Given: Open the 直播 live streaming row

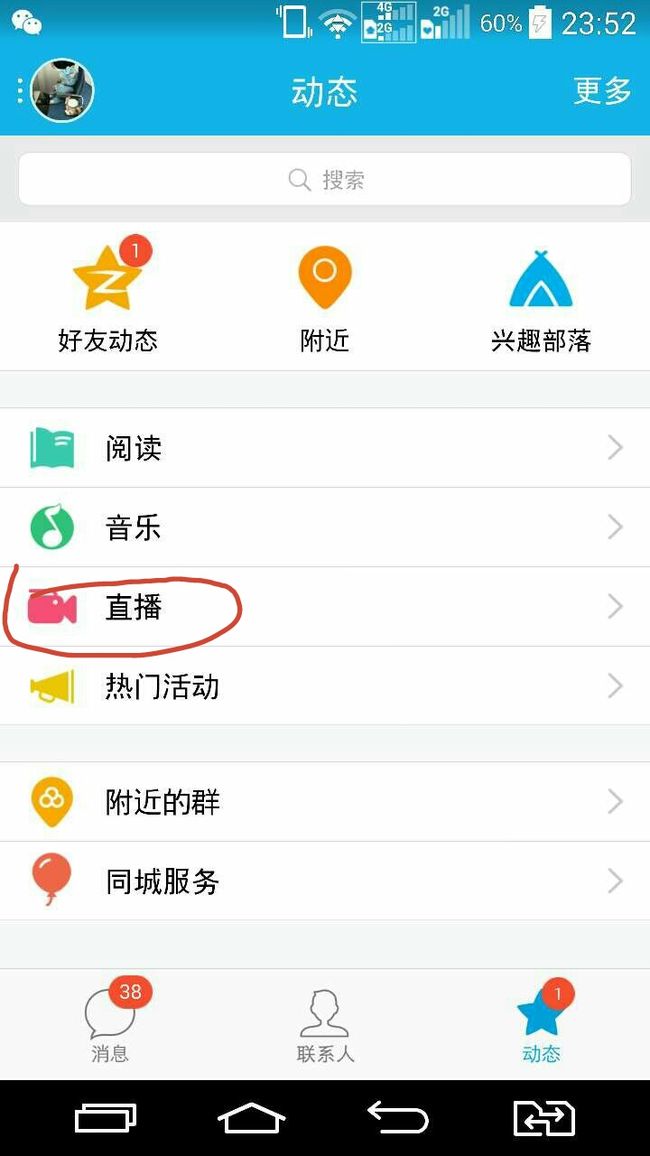Looking at the screenshot, I should tap(325, 607).
